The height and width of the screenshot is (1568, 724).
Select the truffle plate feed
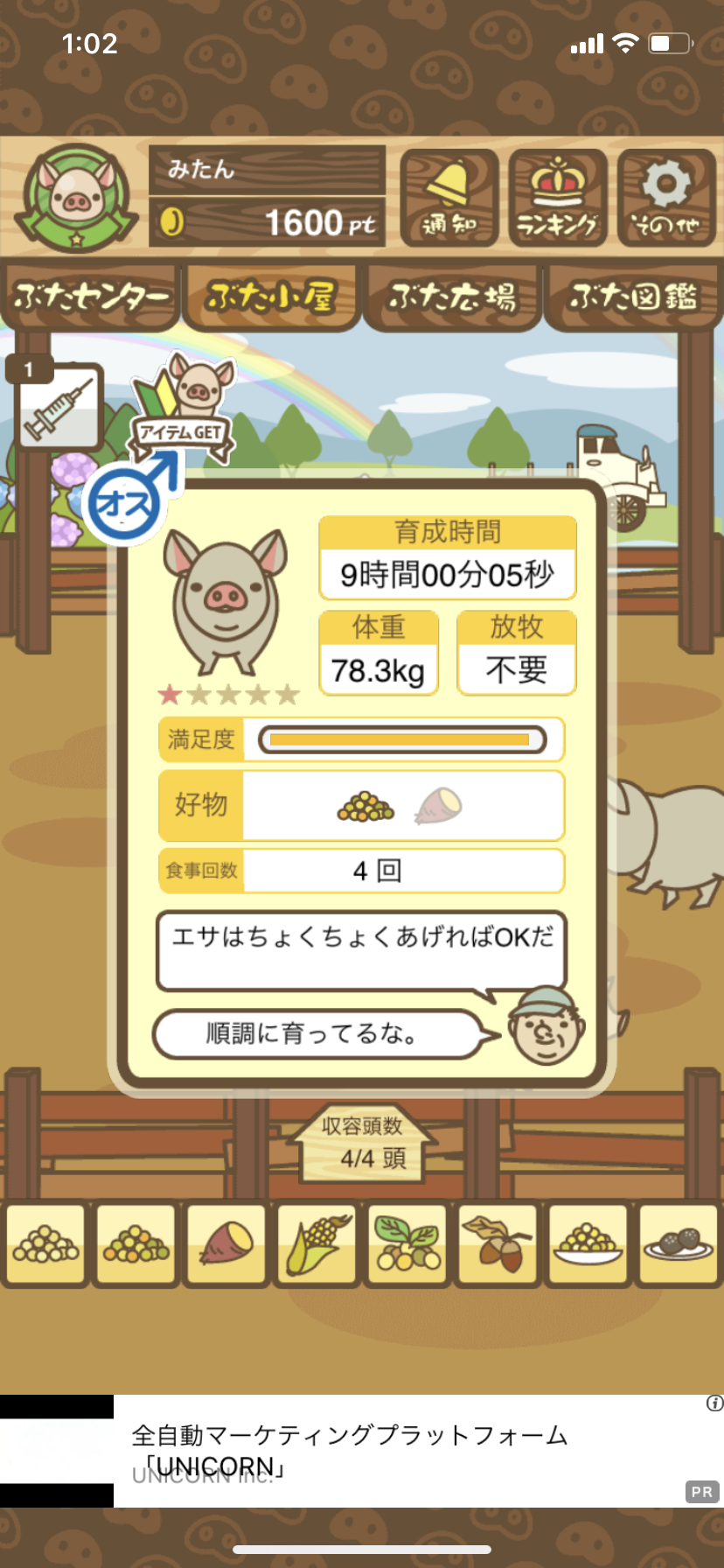(x=679, y=1244)
